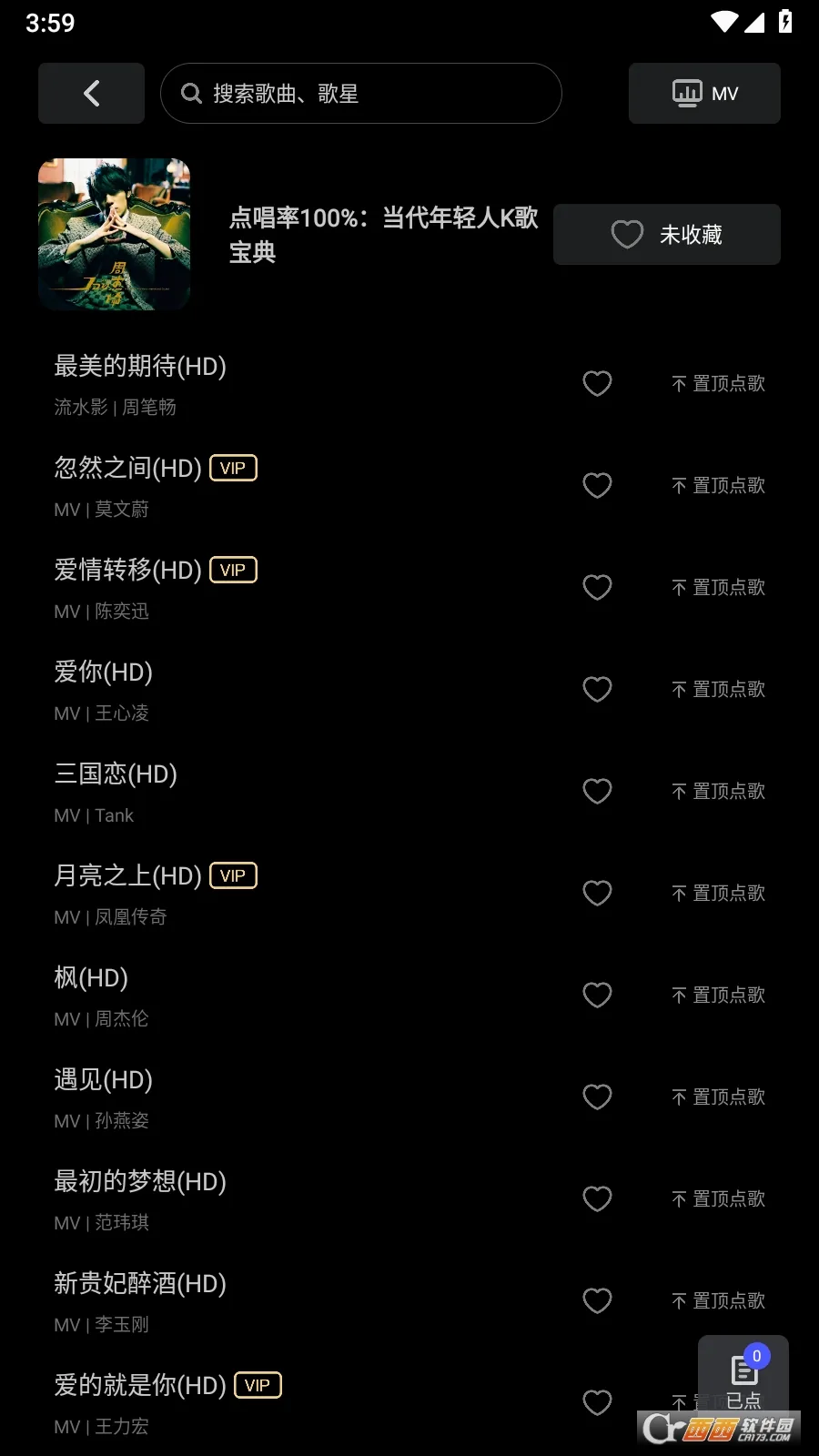Screen dimensions: 819x1456
Task: Pin 爱情转移(HD) to top of queue
Action: pos(718,587)
